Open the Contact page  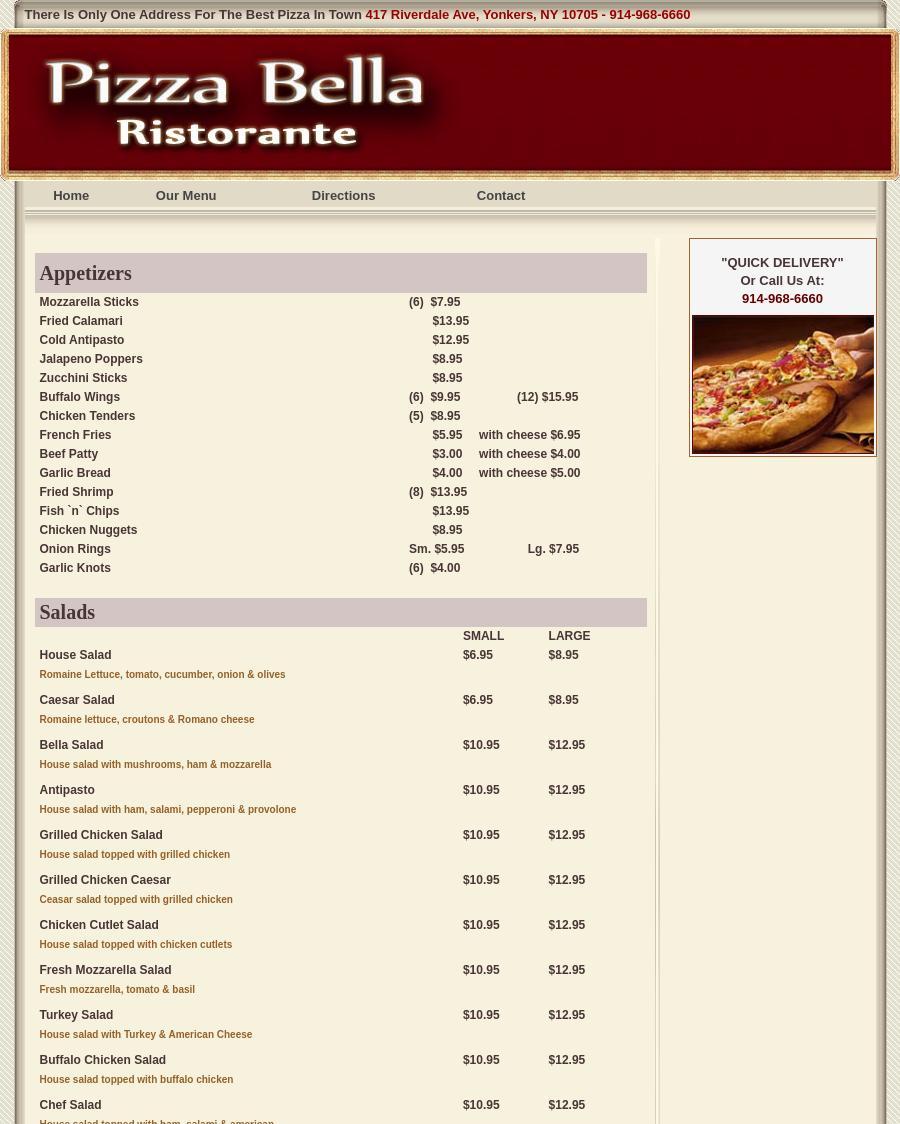click(x=500, y=196)
